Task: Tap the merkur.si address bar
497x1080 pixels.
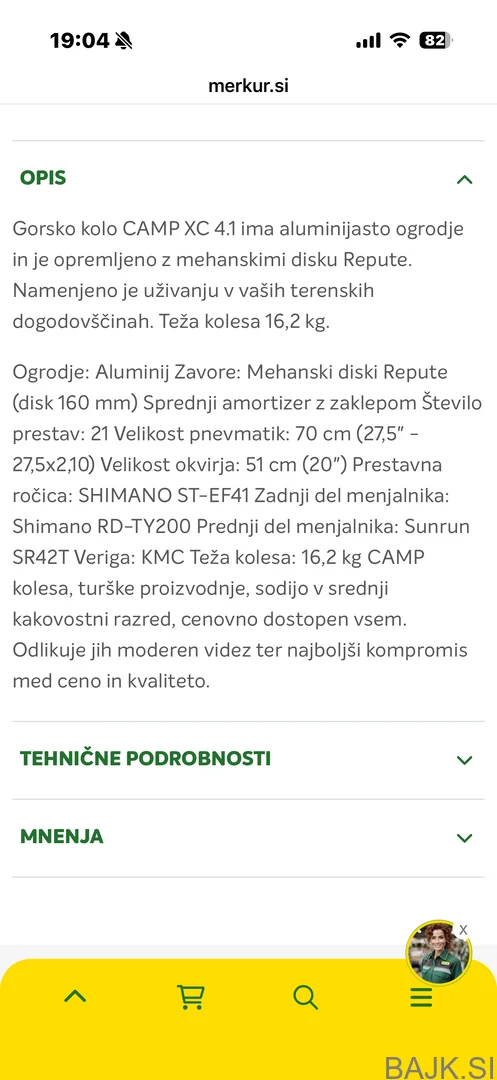Action: point(248,86)
